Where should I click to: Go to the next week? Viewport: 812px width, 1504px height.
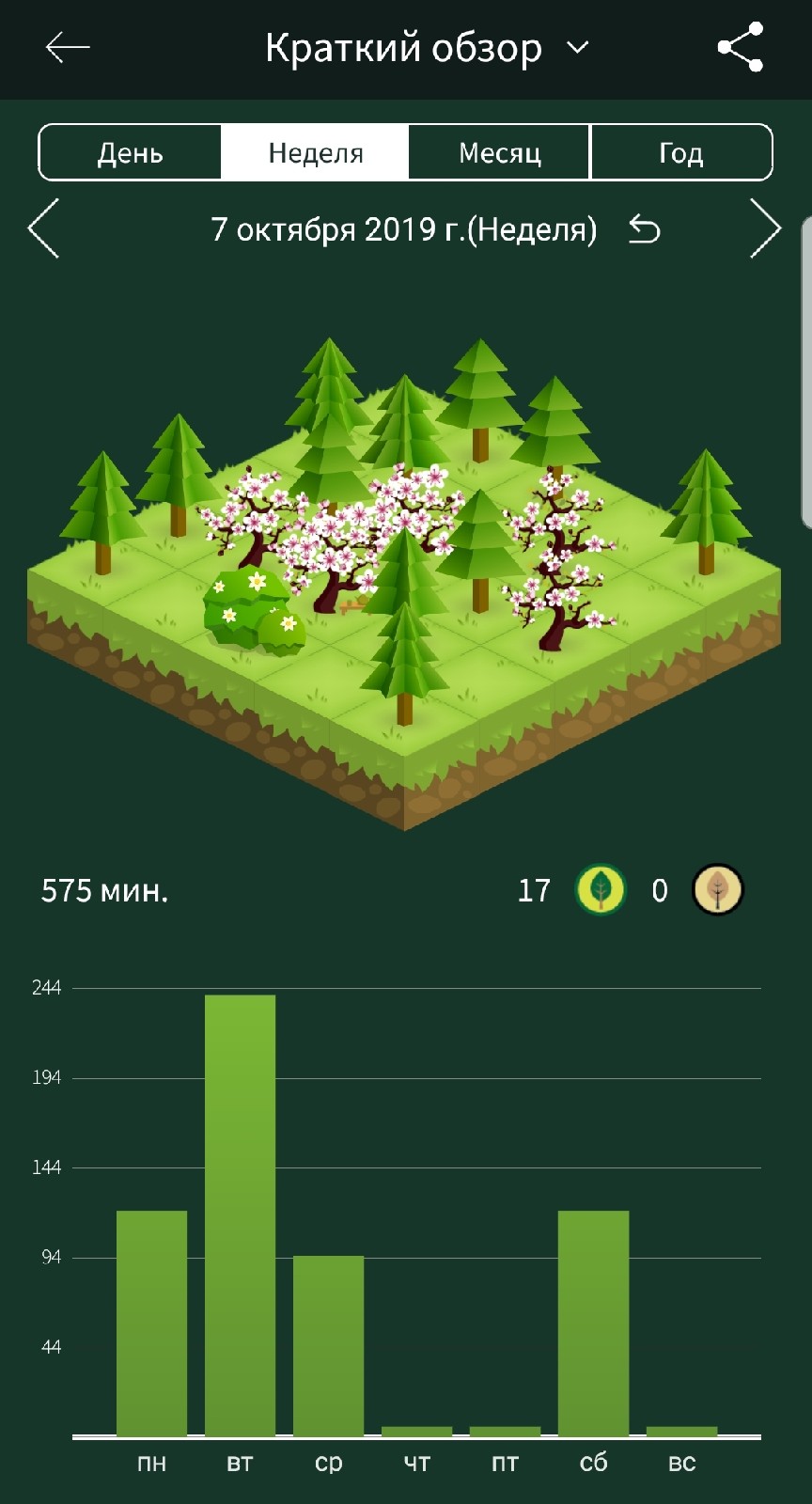(x=765, y=228)
